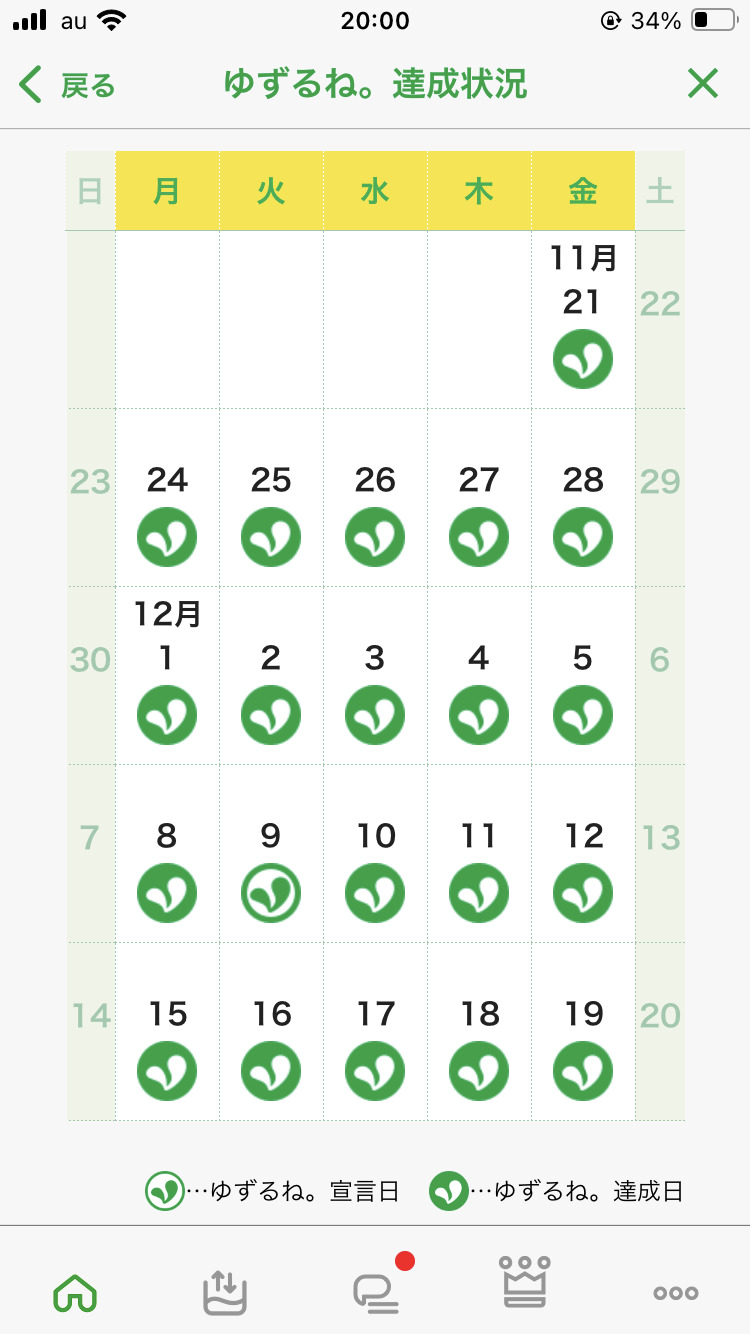Close the ゆずるね。達成状況 screen
The width and height of the screenshot is (750, 1334).
(703, 84)
